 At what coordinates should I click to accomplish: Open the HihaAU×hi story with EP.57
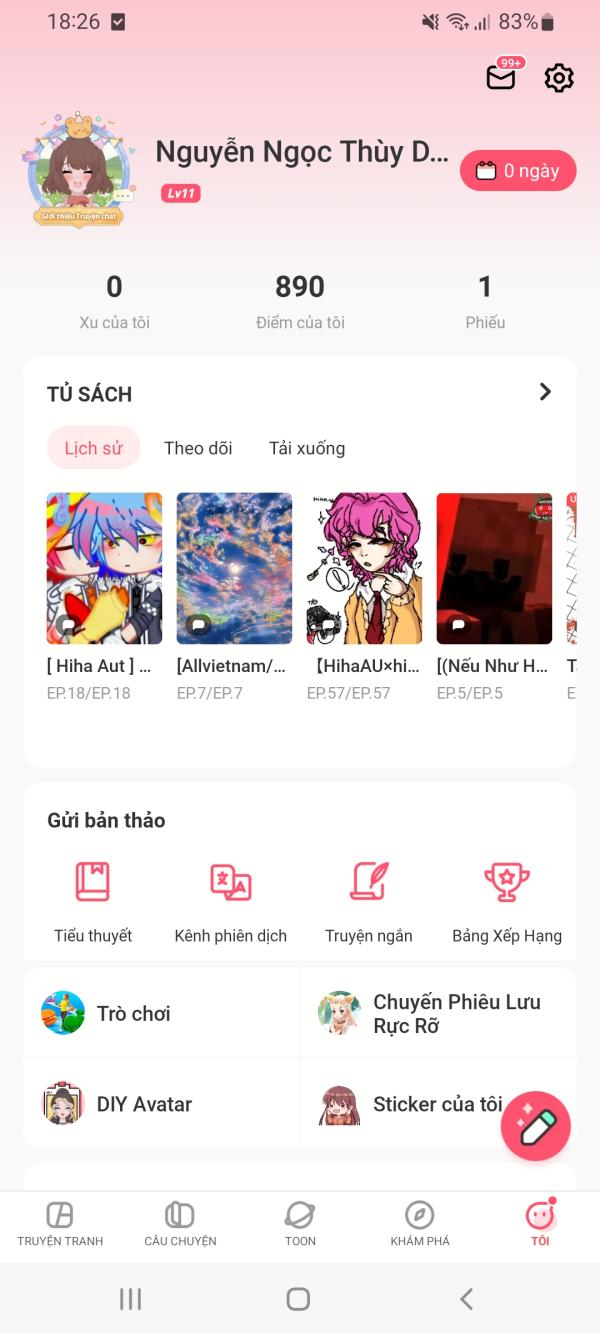click(364, 568)
